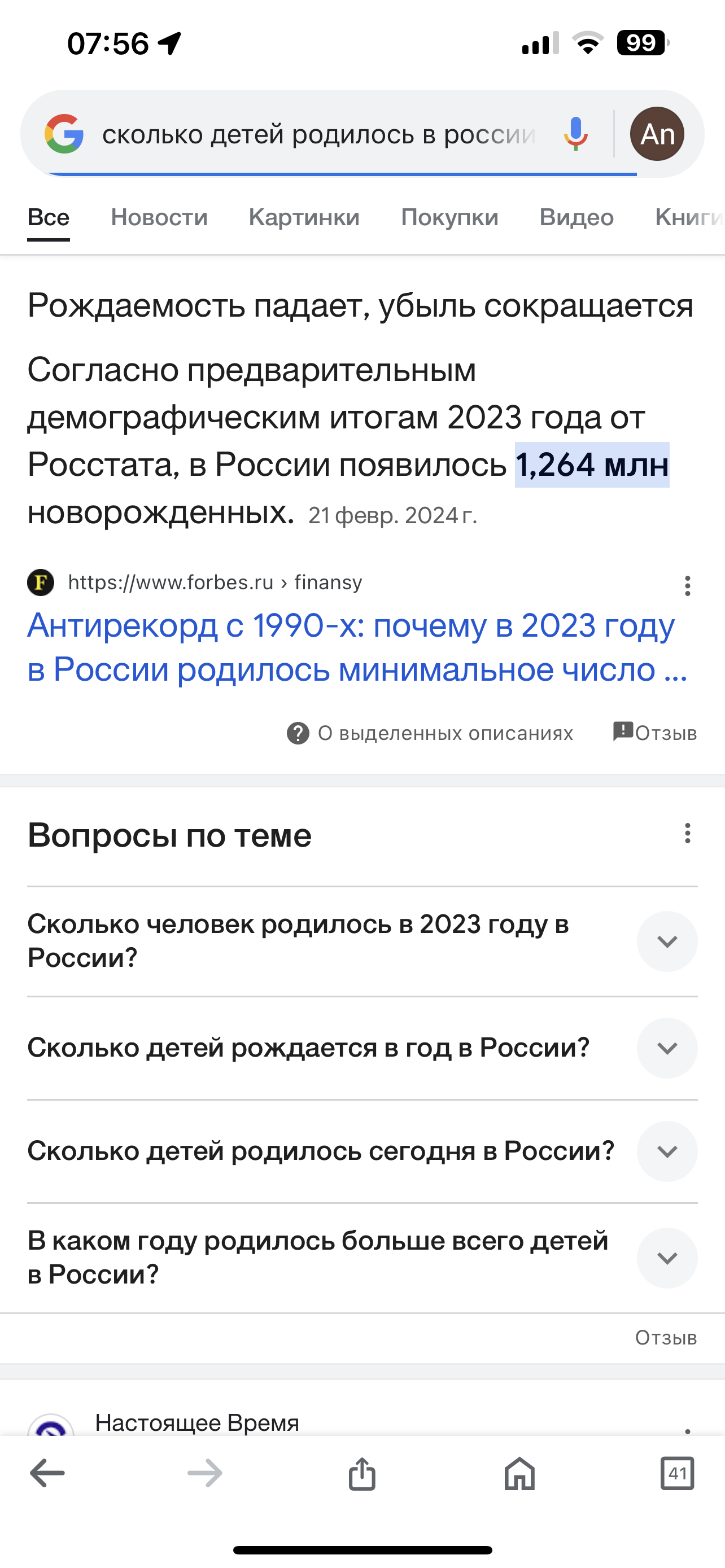Go back to the previous page
The image size is (725, 1568).
click(x=47, y=1474)
